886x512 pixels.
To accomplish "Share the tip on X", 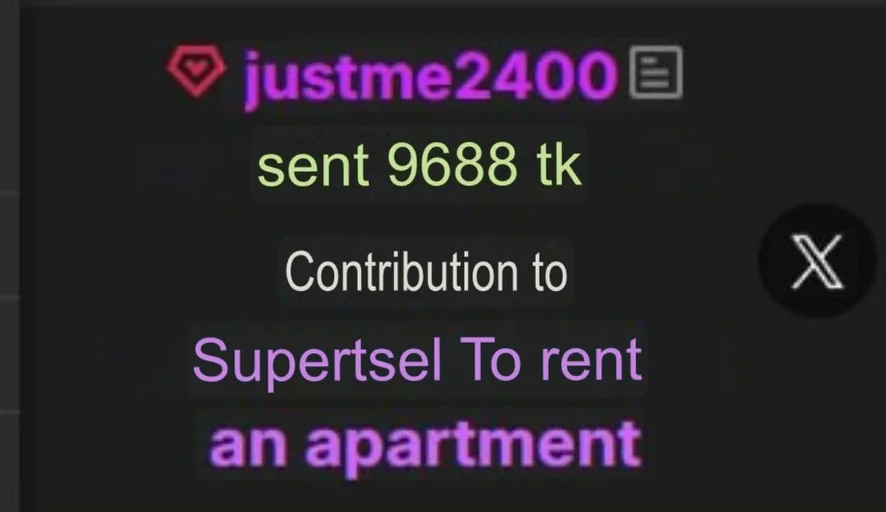I will (x=816, y=260).
